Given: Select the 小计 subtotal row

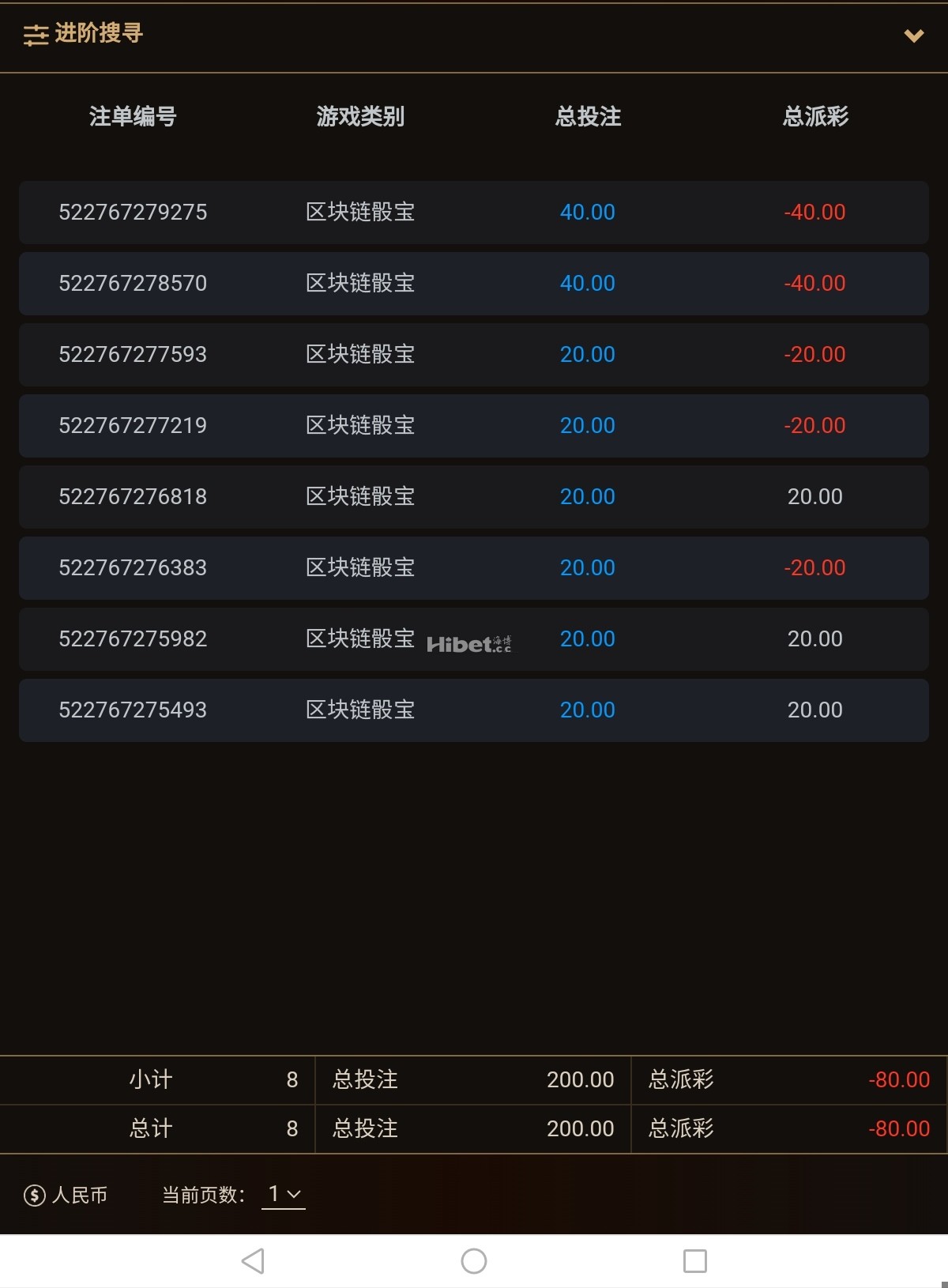Looking at the screenshot, I should point(152,1079).
